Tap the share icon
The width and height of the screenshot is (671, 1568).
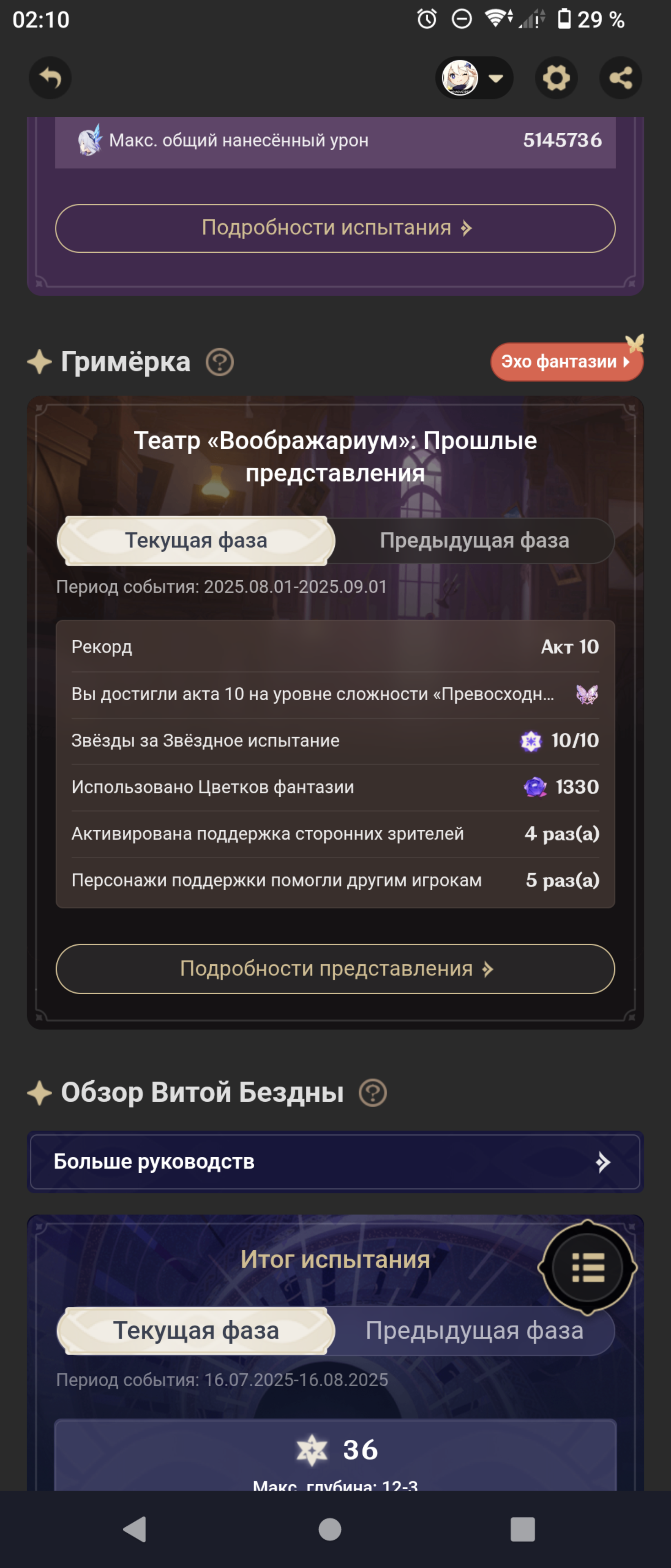(x=620, y=78)
